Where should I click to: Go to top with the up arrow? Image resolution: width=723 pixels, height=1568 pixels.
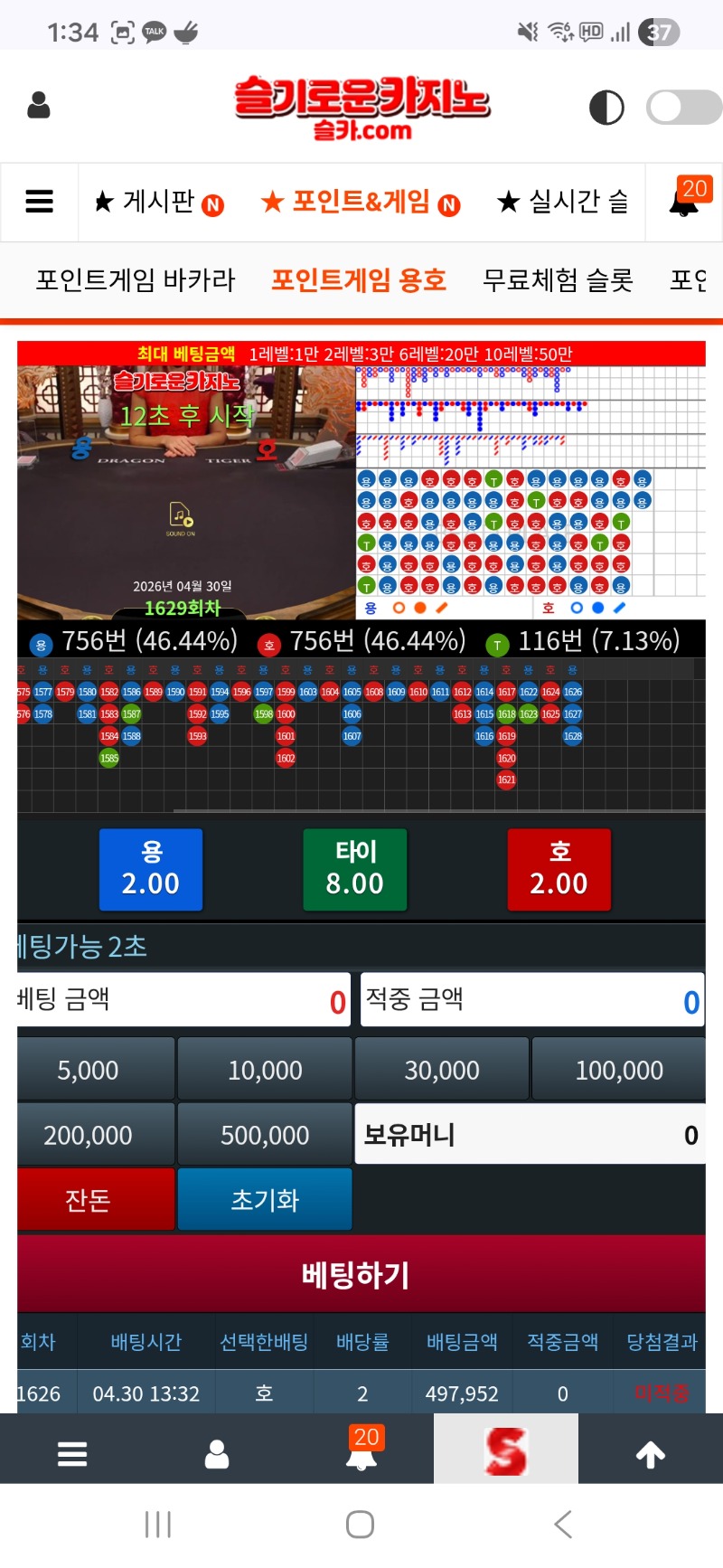651,1454
